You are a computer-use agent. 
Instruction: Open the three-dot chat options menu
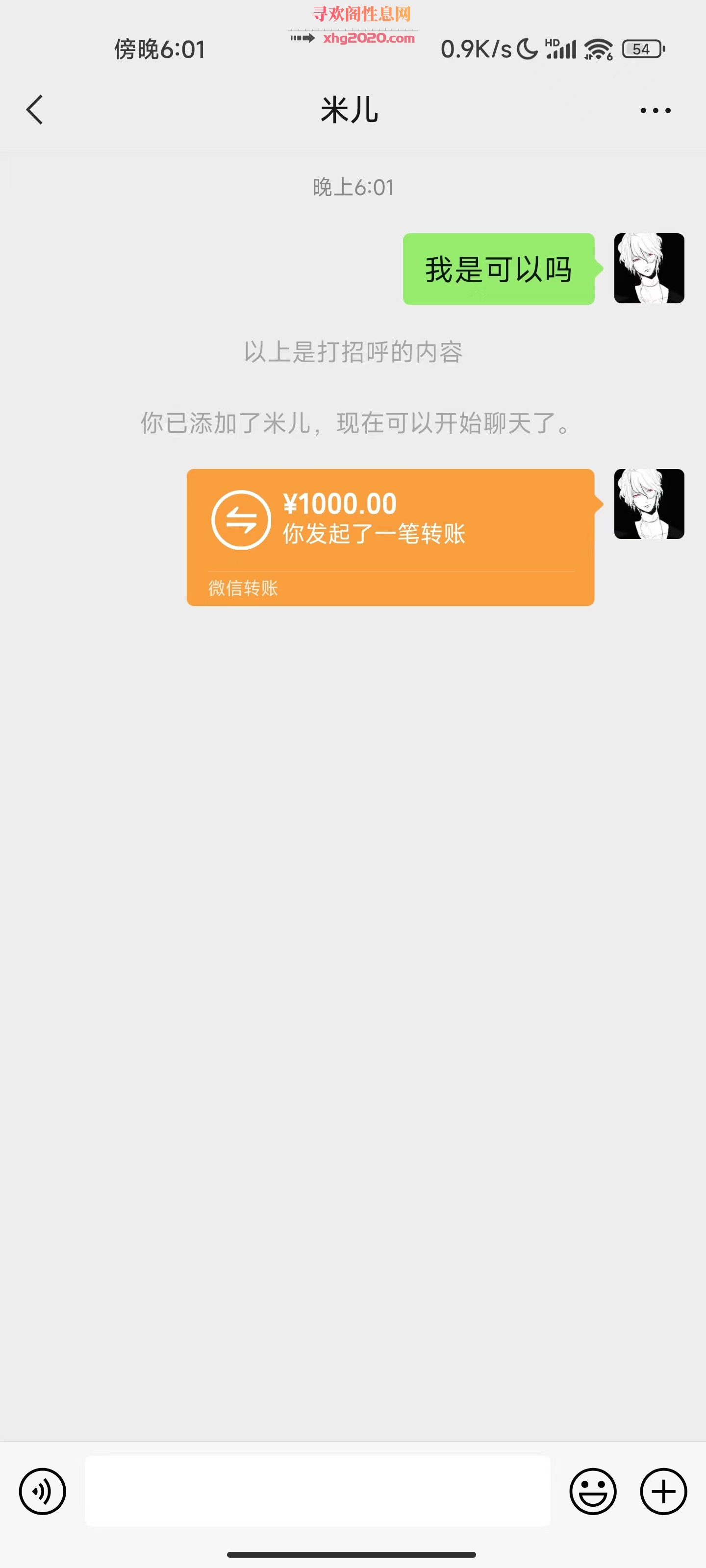coord(656,110)
